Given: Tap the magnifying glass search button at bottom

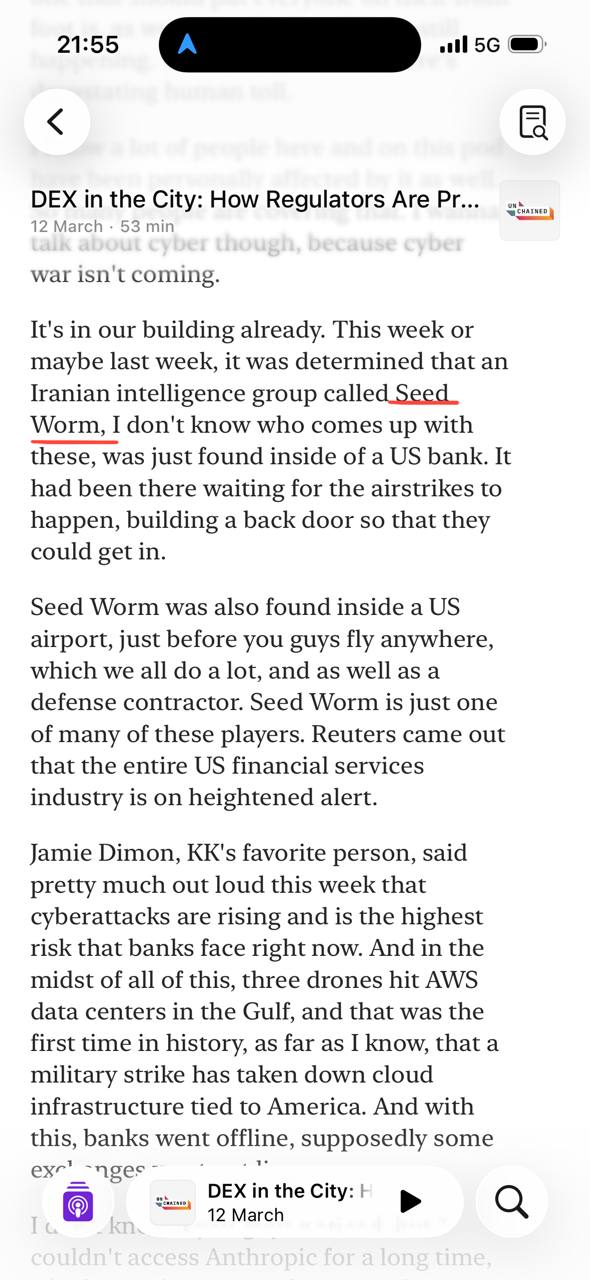Looking at the screenshot, I should (511, 1202).
